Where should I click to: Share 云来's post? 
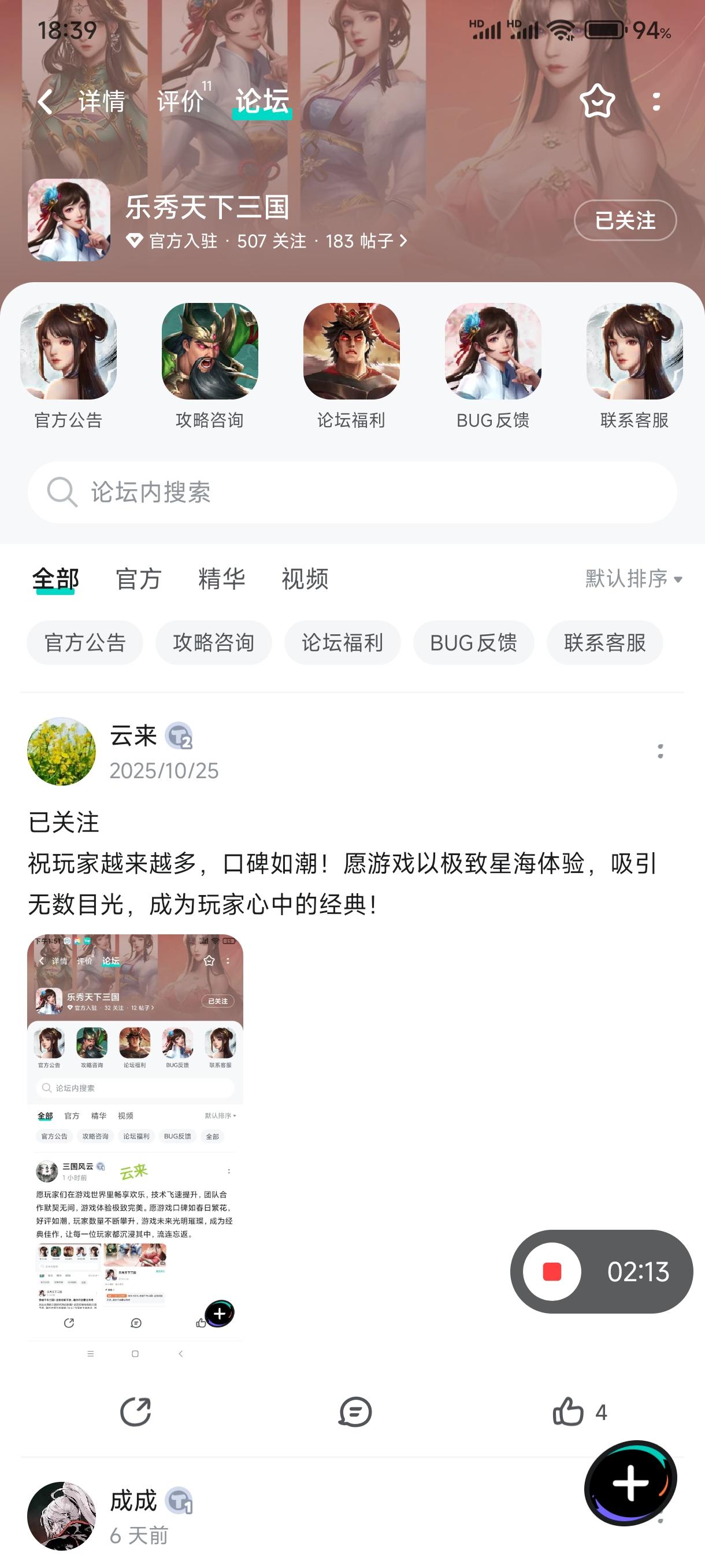click(x=135, y=1412)
